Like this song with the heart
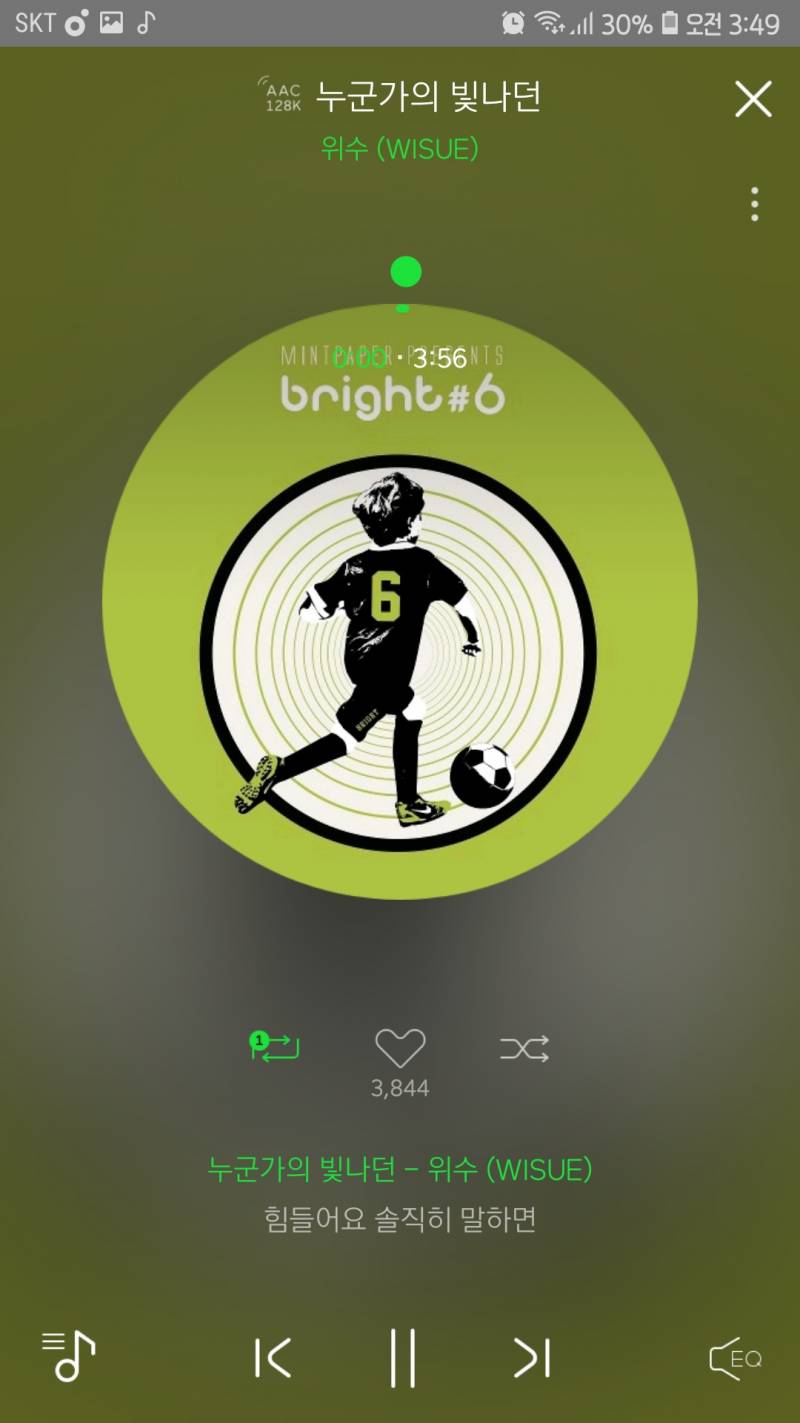The height and width of the screenshot is (1423, 800). click(x=400, y=1048)
